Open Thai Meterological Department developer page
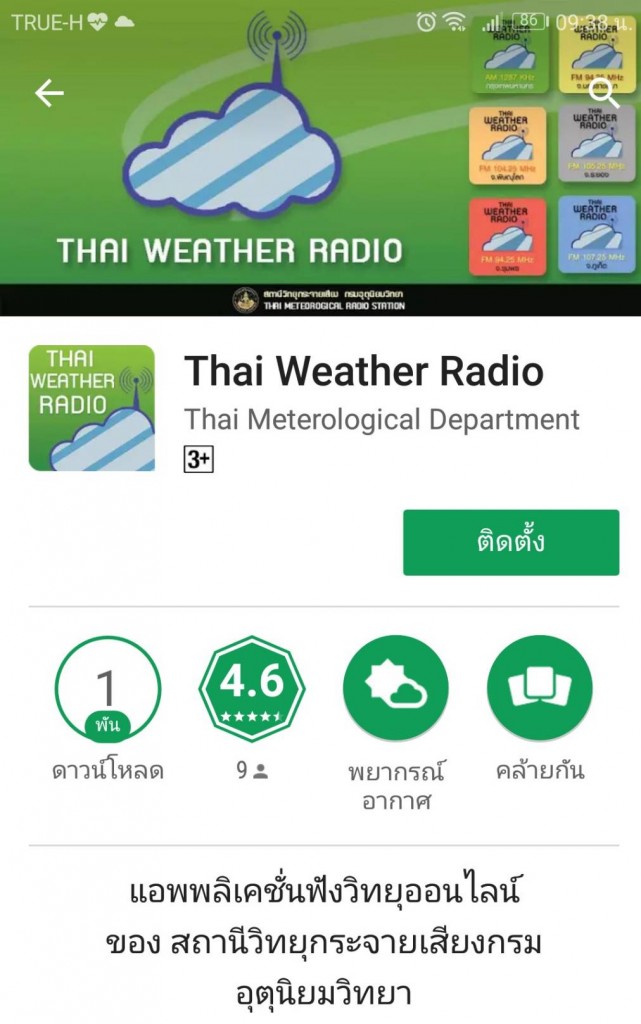 (x=382, y=418)
